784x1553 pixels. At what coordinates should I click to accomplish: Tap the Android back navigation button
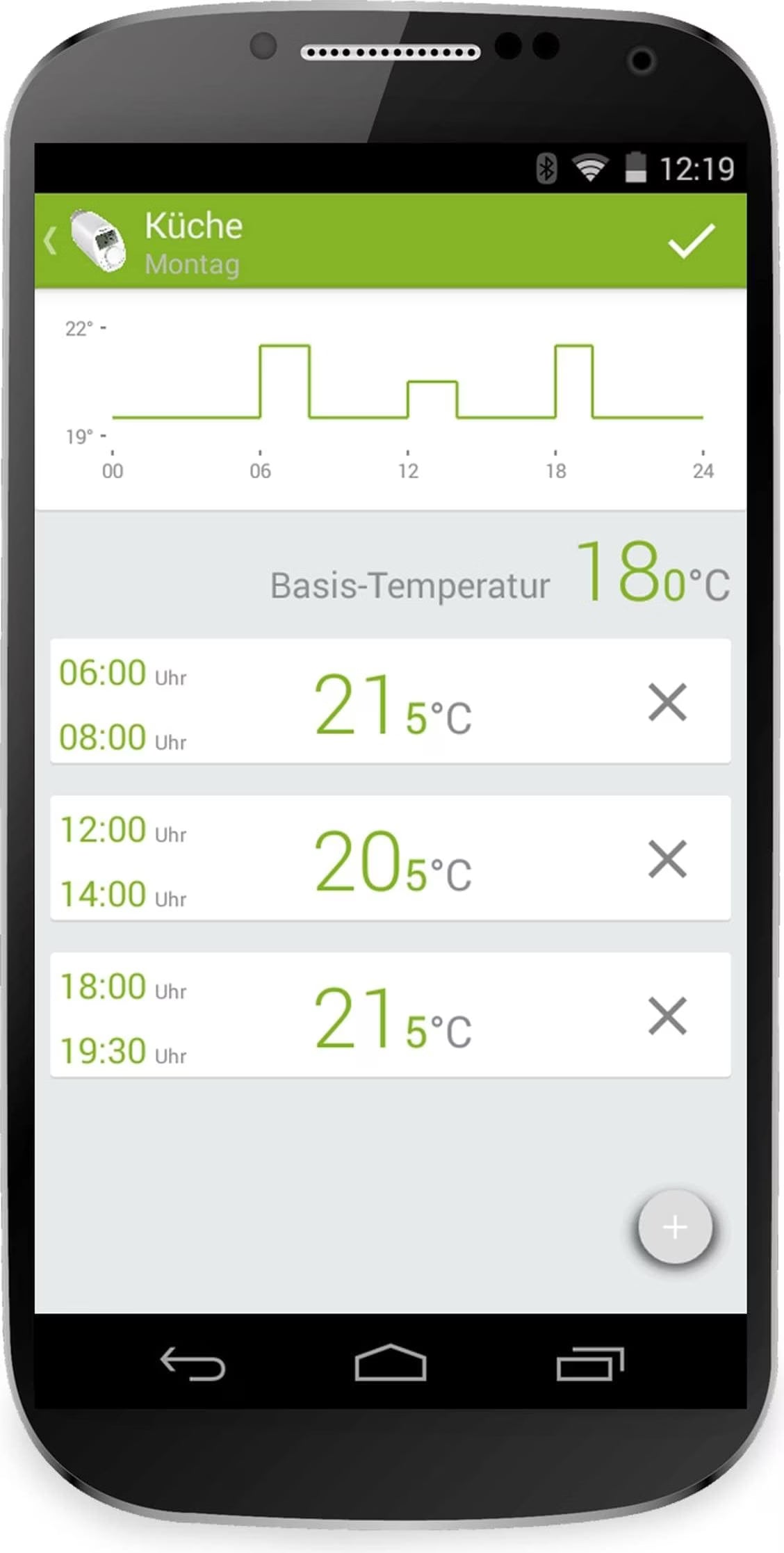pyautogui.click(x=193, y=1364)
